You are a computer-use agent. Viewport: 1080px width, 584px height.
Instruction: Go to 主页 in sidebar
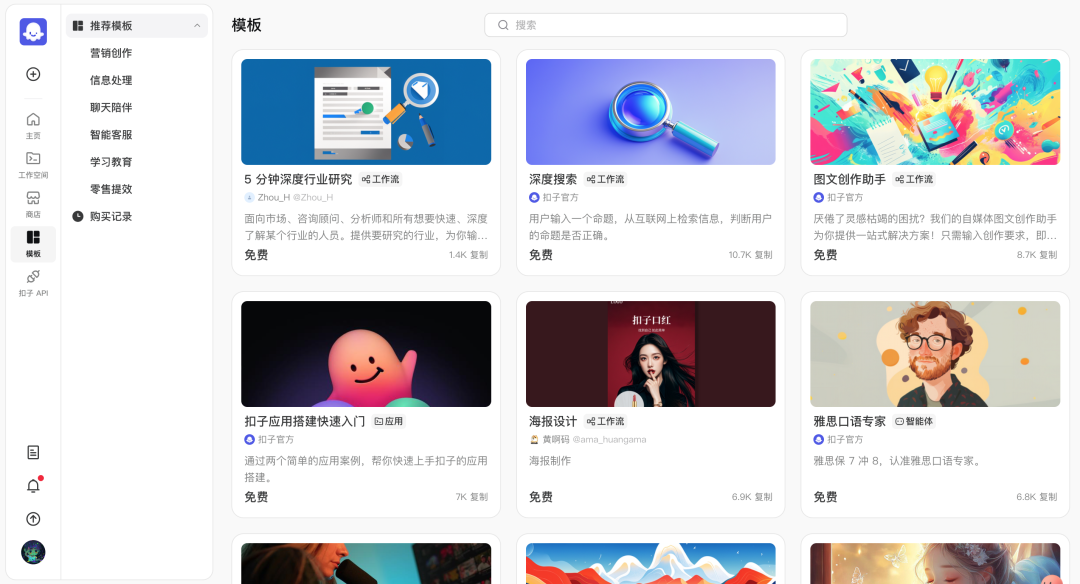(x=33, y=125)
